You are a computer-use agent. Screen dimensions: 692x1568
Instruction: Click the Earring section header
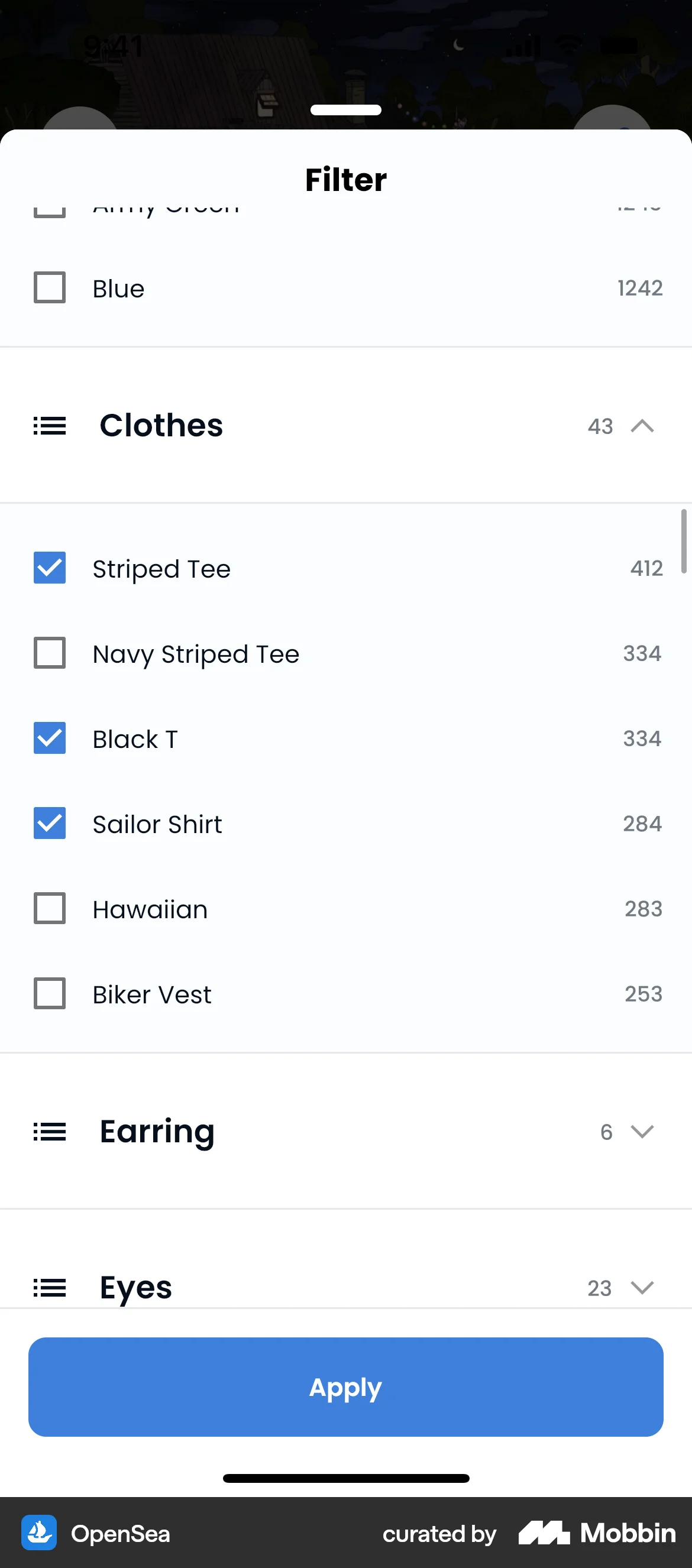point(157,1132)
